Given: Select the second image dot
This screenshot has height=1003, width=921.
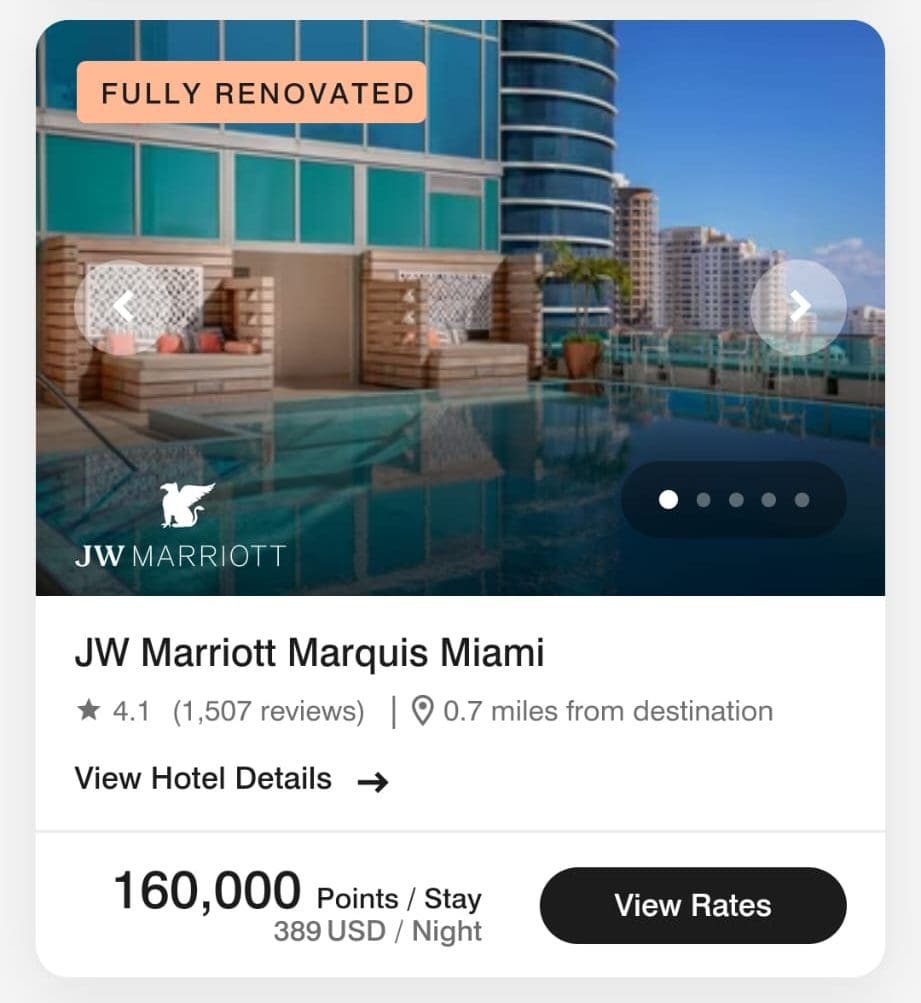Looking at the screenshot, I should tap(703, 498).
